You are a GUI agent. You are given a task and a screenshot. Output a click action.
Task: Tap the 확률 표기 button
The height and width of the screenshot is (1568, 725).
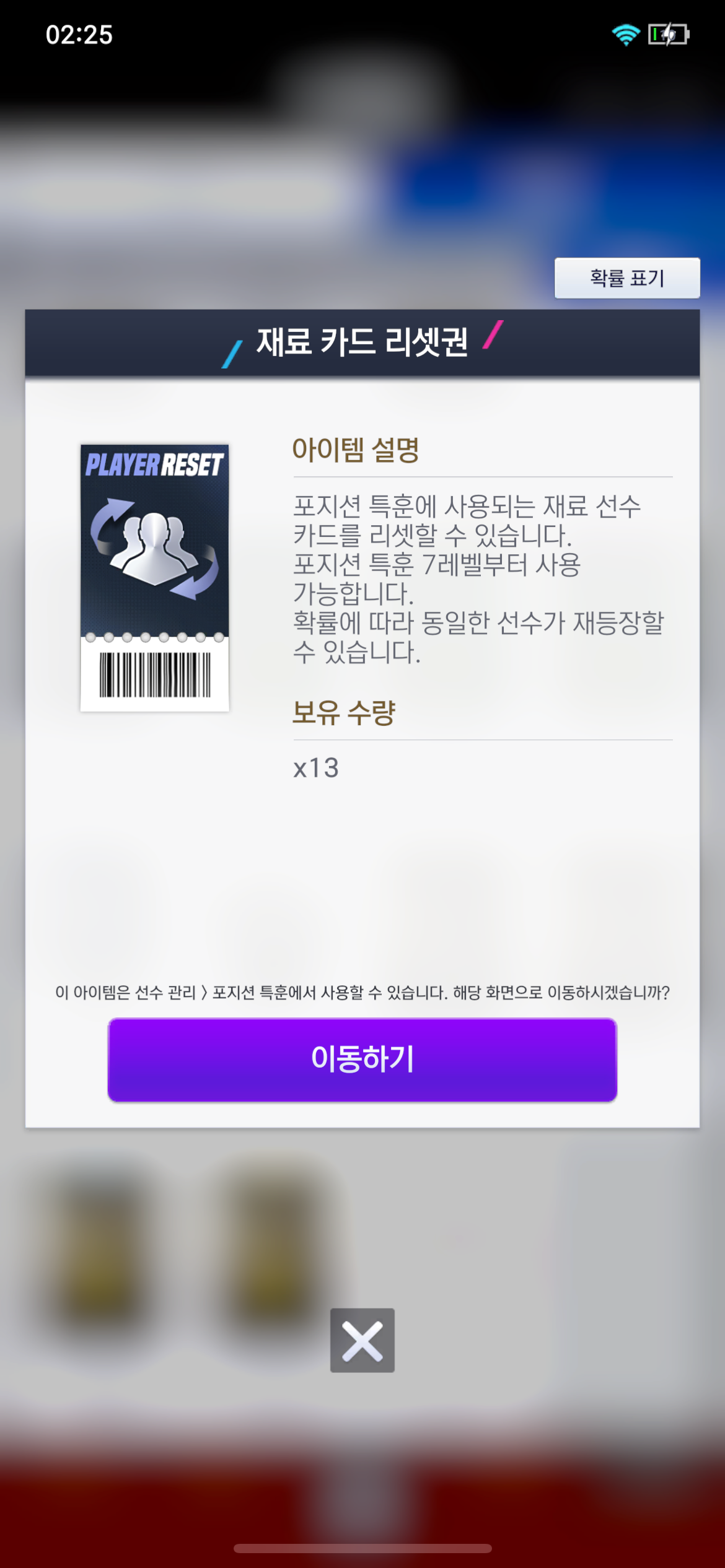point(626,278)
